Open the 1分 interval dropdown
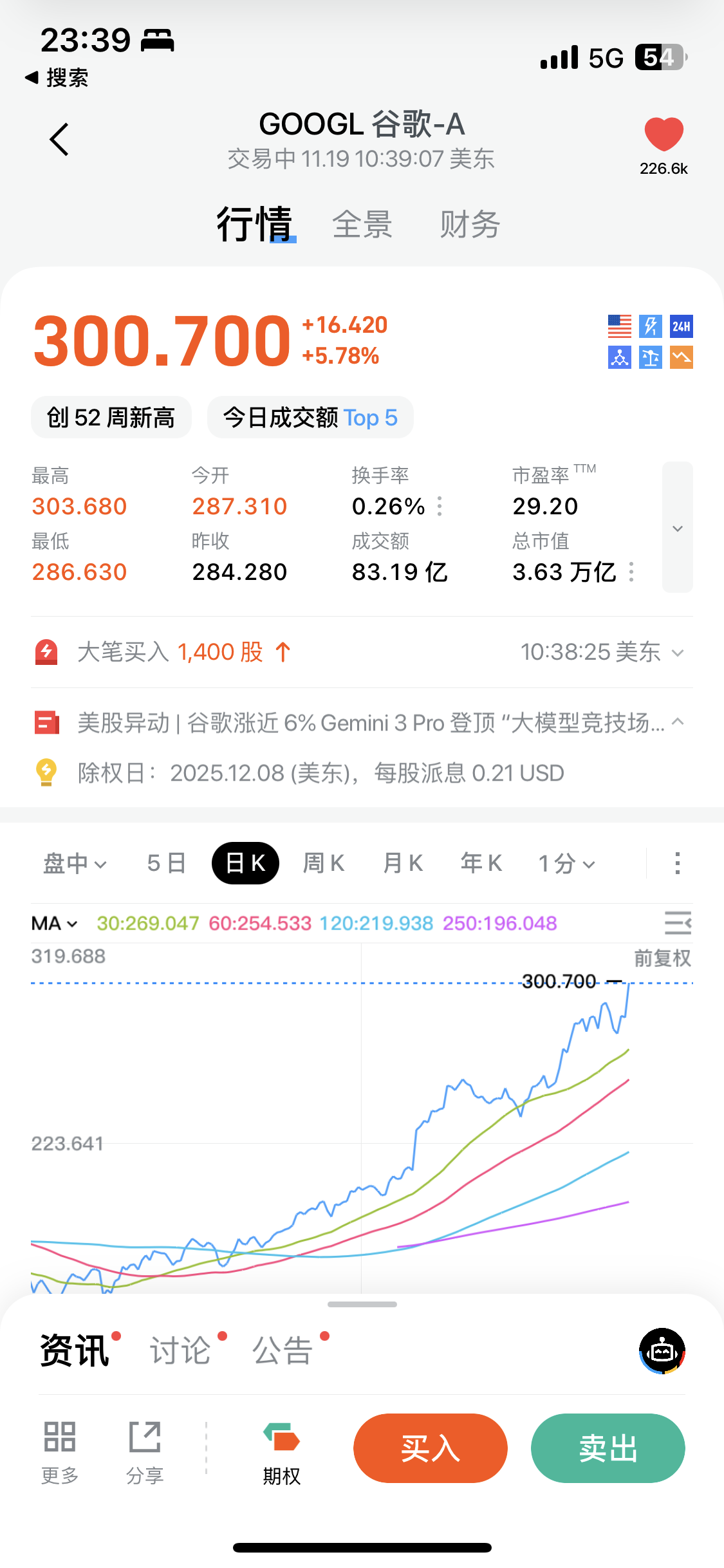 coord(566,863)
